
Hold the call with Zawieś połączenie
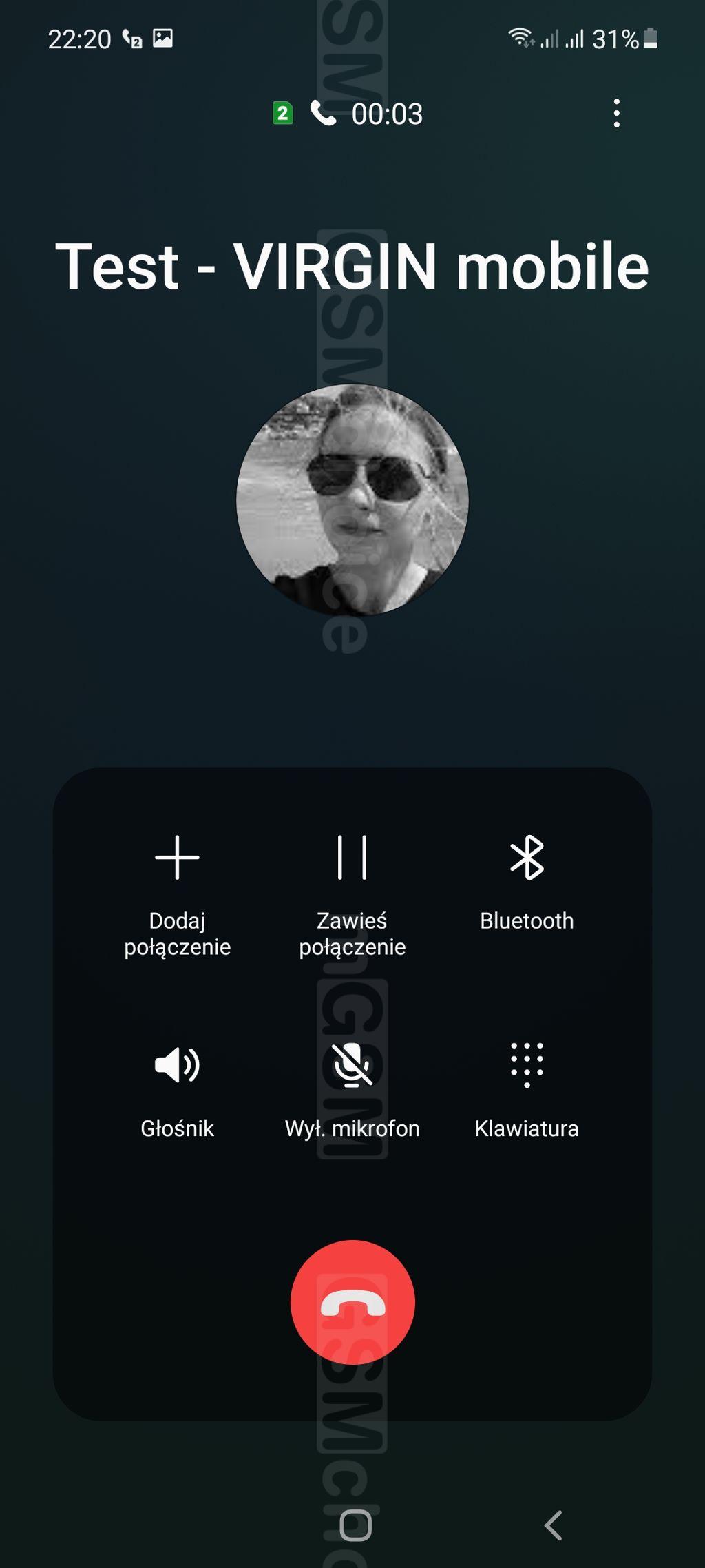tap(352, 896)
